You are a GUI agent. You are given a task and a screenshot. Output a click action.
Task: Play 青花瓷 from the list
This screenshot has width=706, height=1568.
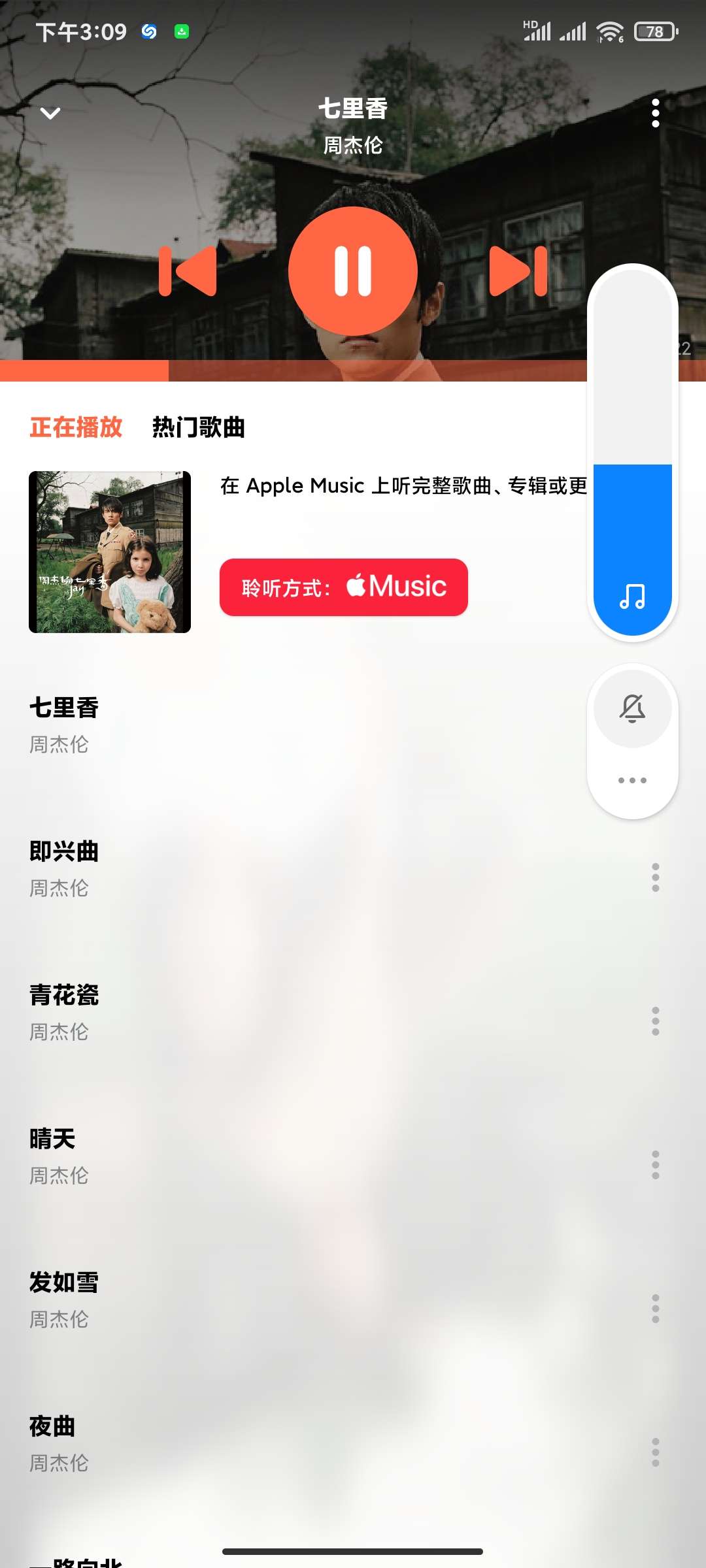pyautogui.click(x=64, y=1011)
